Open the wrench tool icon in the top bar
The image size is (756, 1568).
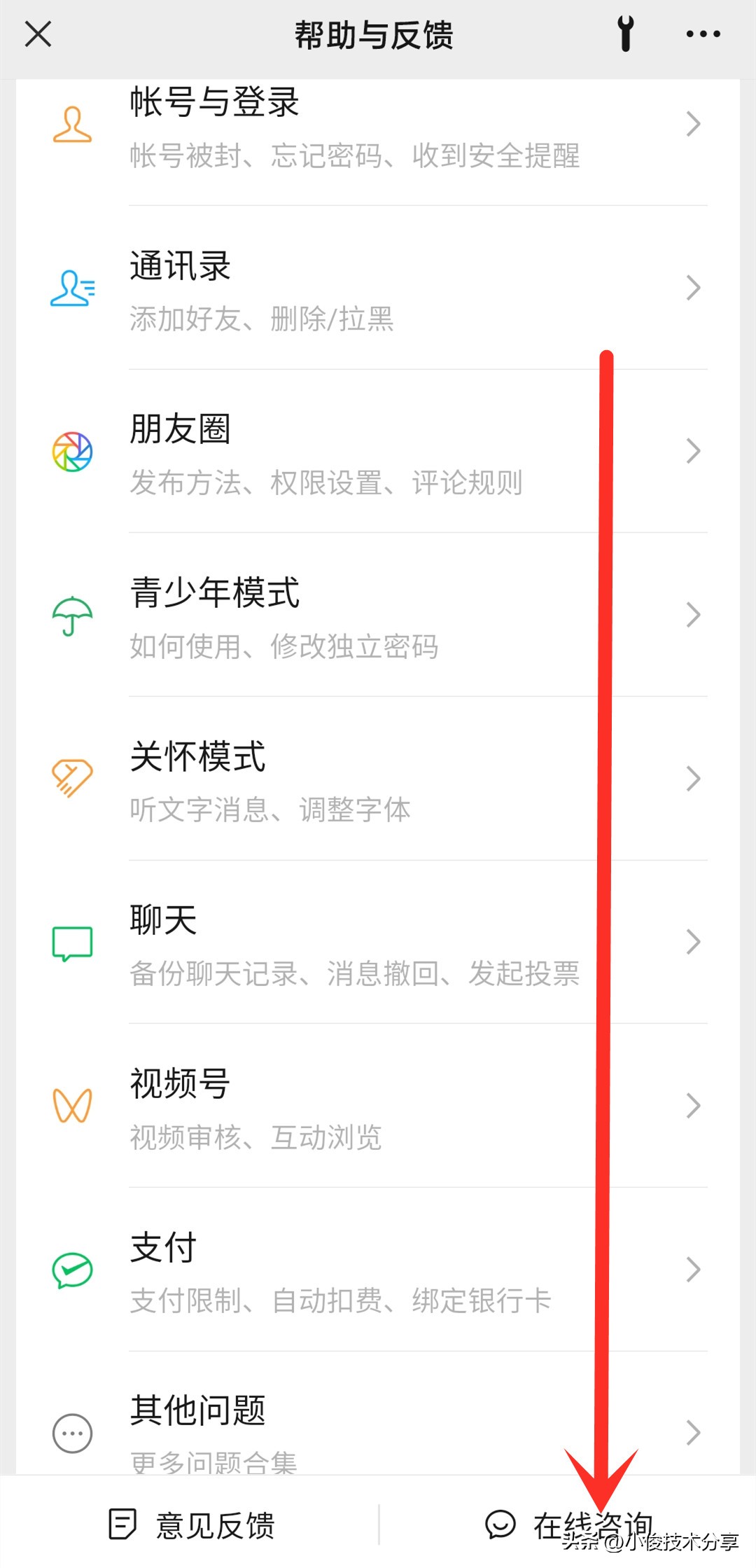[625, 34]
